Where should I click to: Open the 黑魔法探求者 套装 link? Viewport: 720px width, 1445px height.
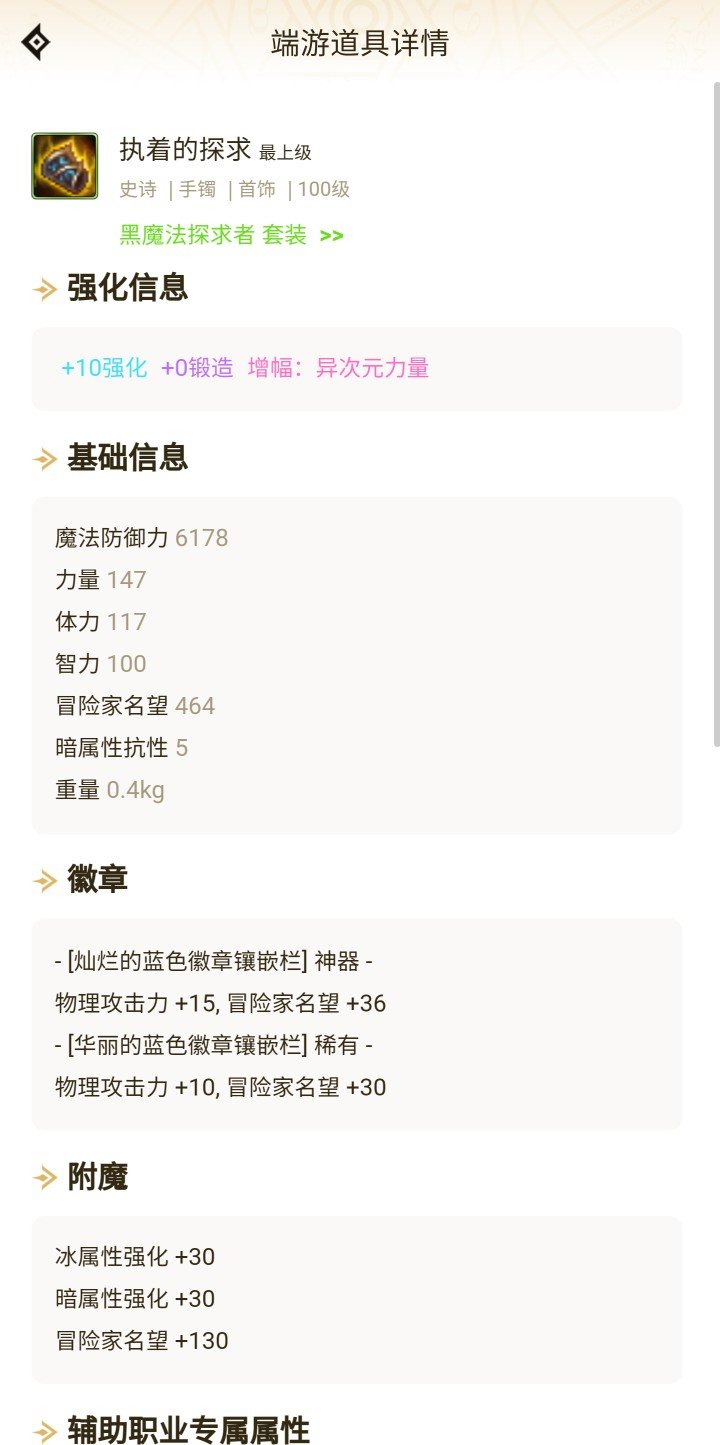[232, 235]
